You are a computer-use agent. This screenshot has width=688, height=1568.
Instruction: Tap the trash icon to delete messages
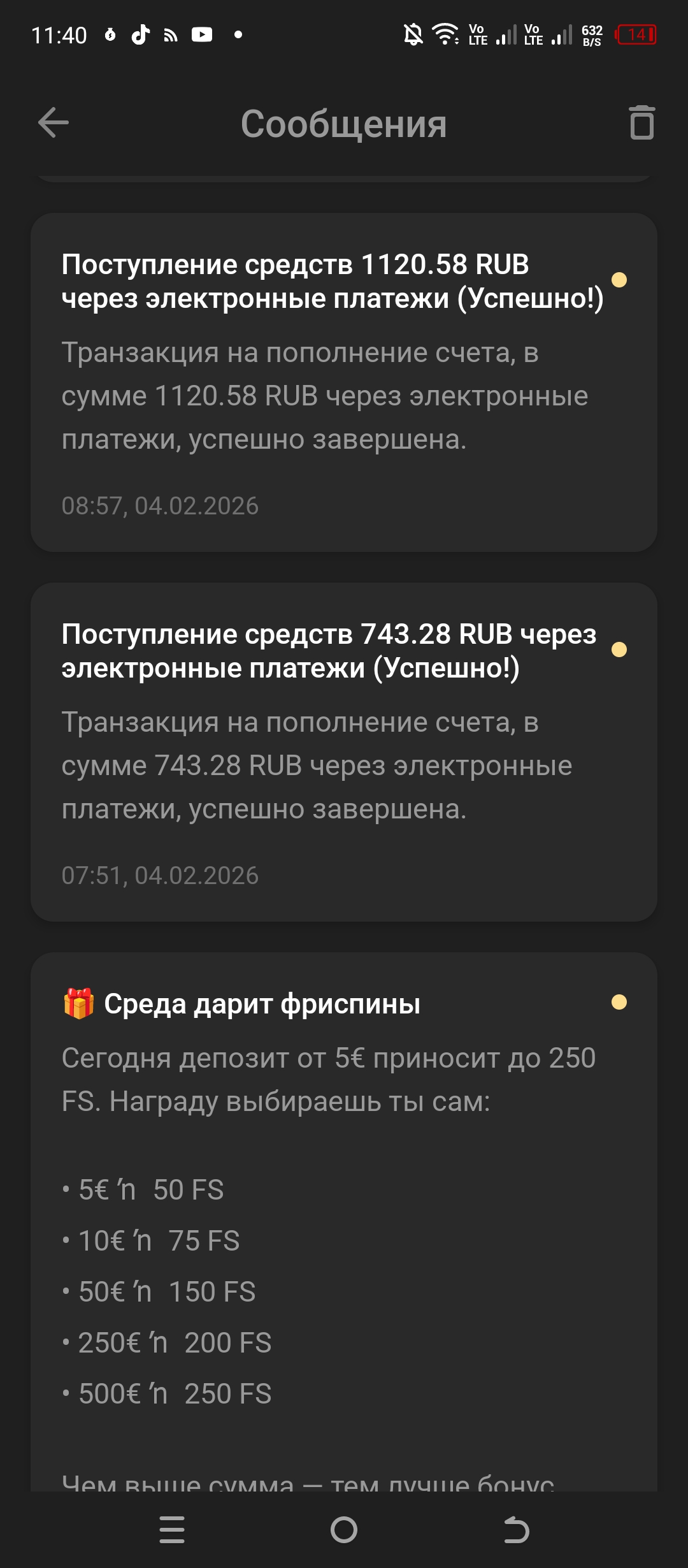(641, 122)
